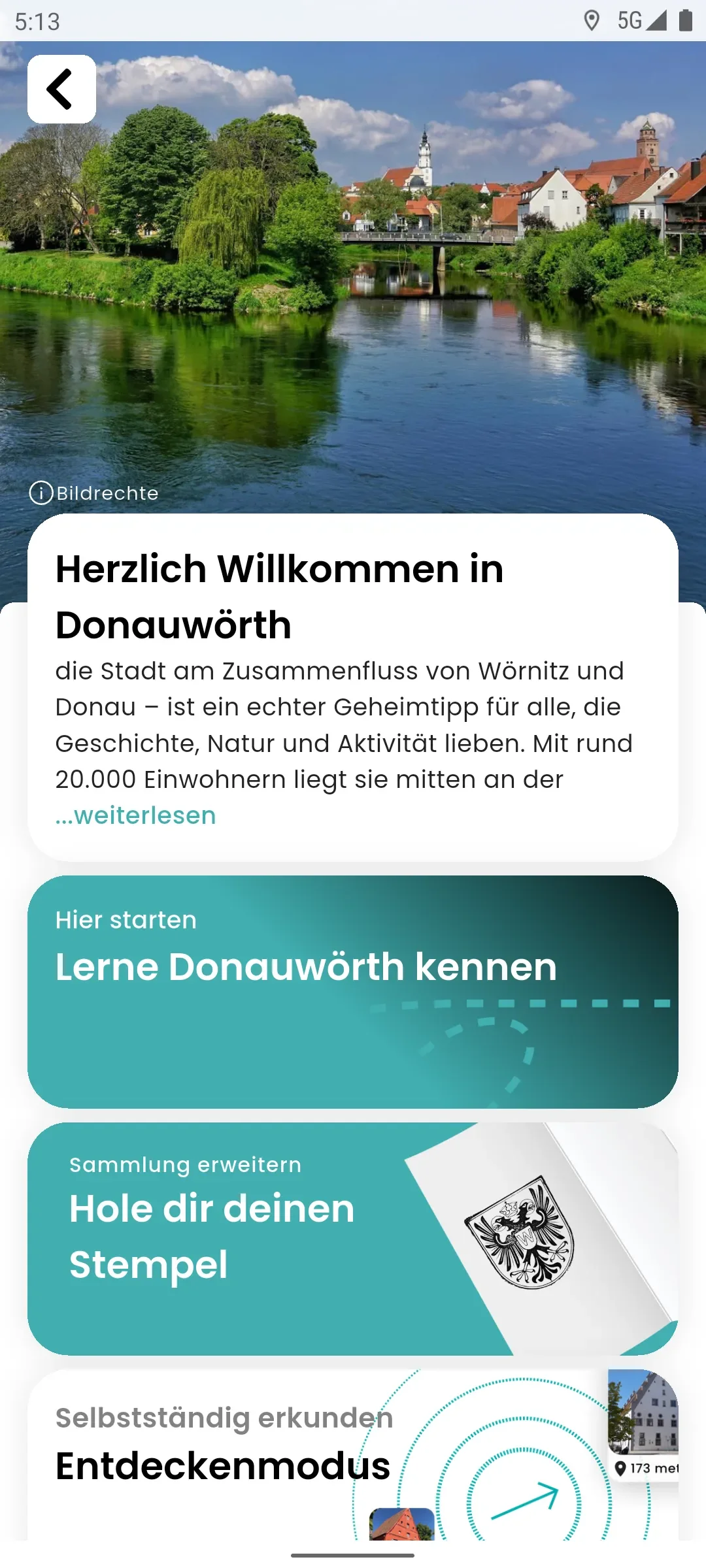Tap the signal strength triangle icon
This screenshot has height=1568, width=706.
coord(656,22)
